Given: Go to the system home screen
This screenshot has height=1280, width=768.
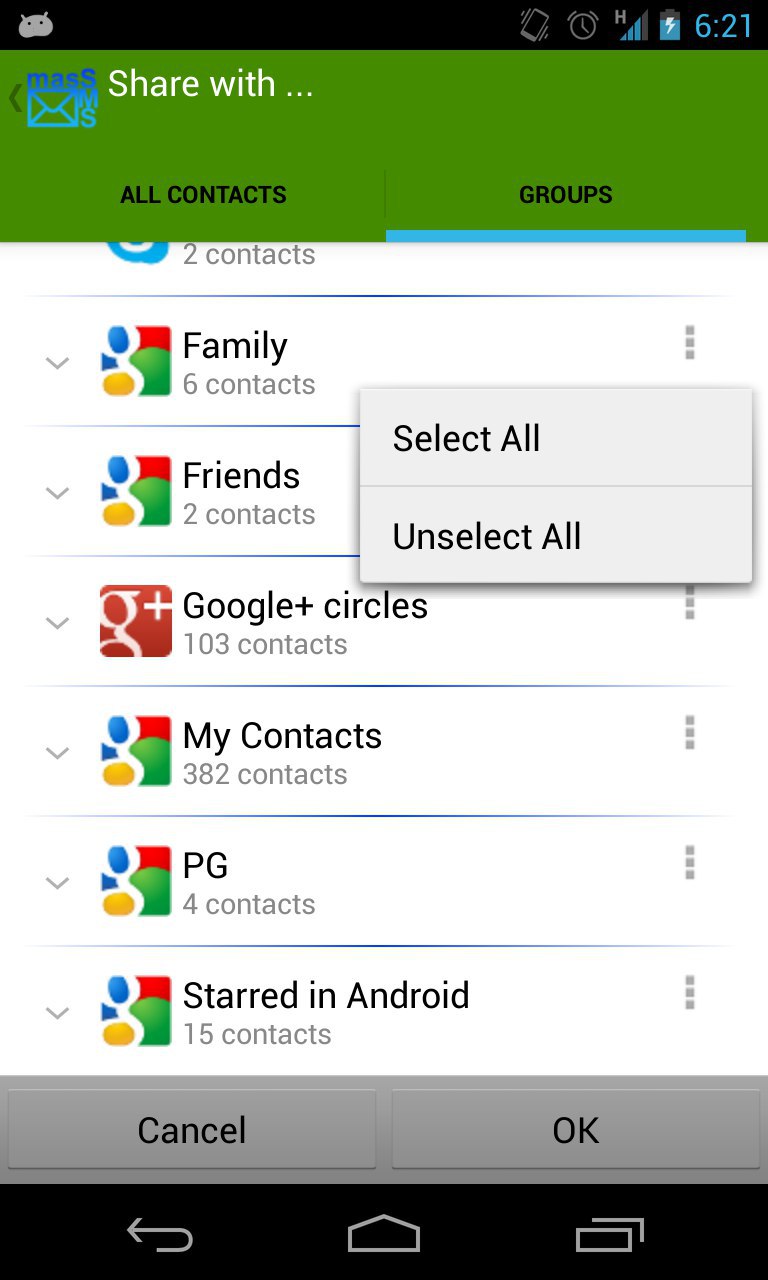Looking at the screenshot, I should (x=384, y=1234).
